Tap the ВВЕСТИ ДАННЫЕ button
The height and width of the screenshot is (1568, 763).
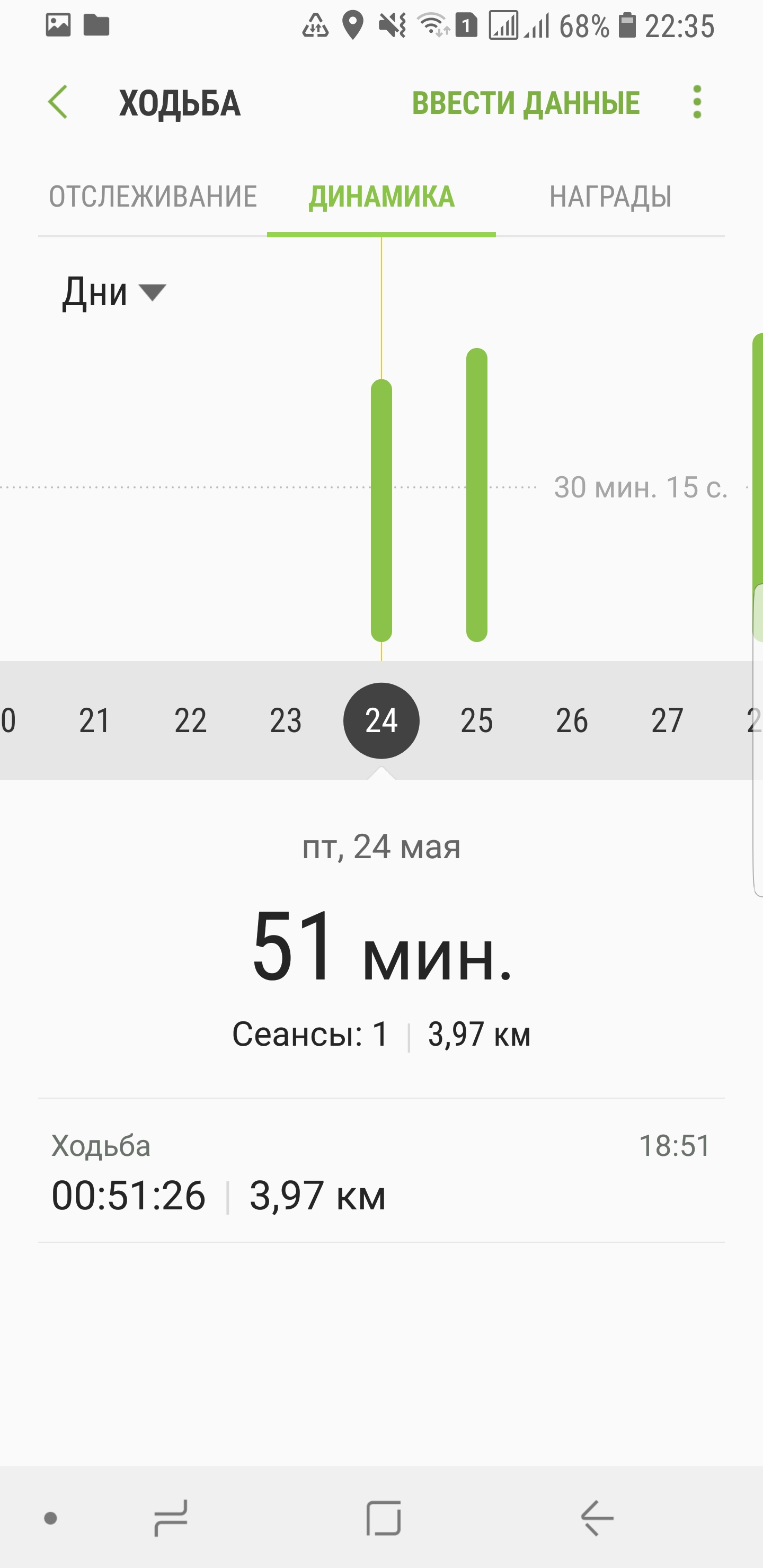(526, 102)
